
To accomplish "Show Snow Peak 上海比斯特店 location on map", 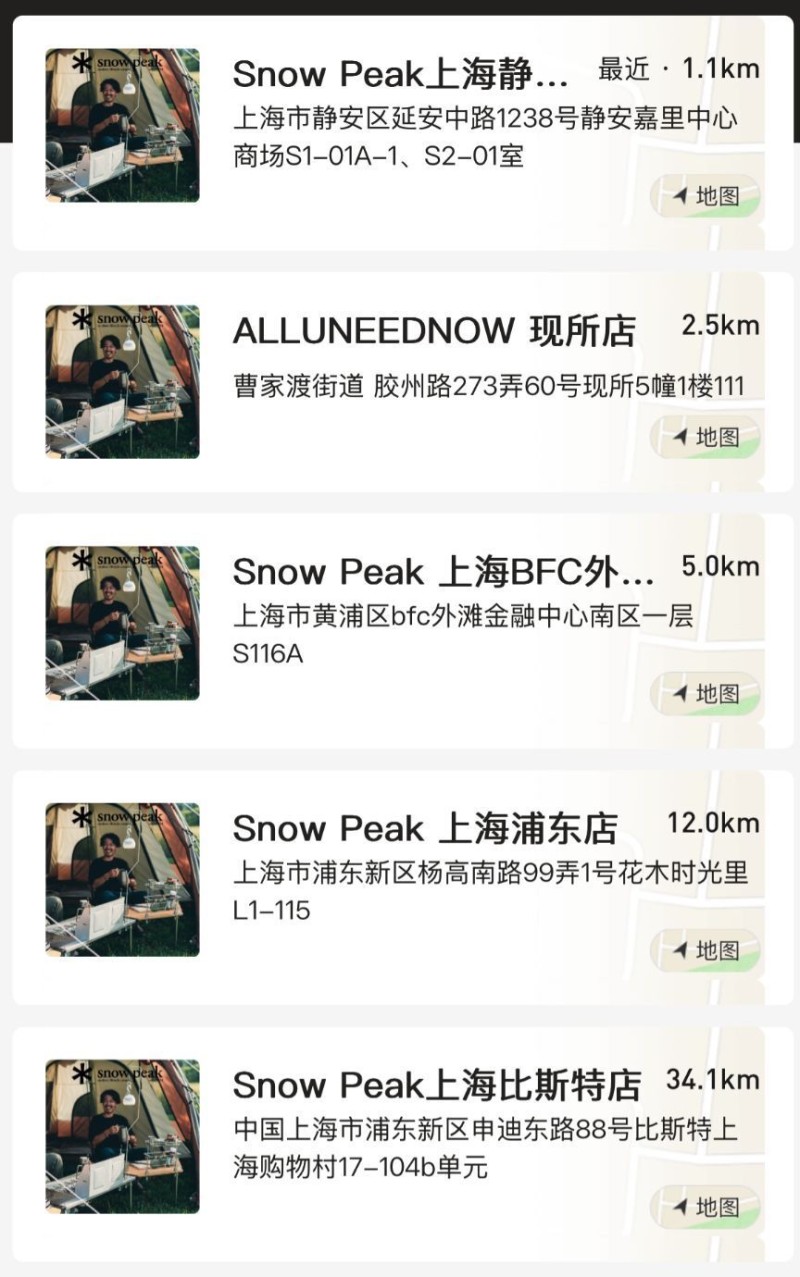I will point(706,1206).
